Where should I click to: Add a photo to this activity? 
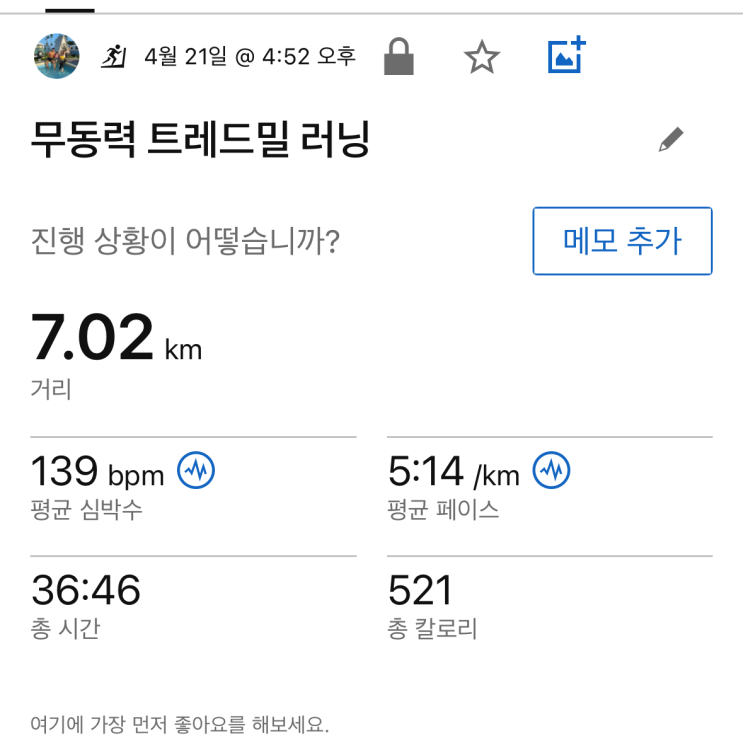566,56
